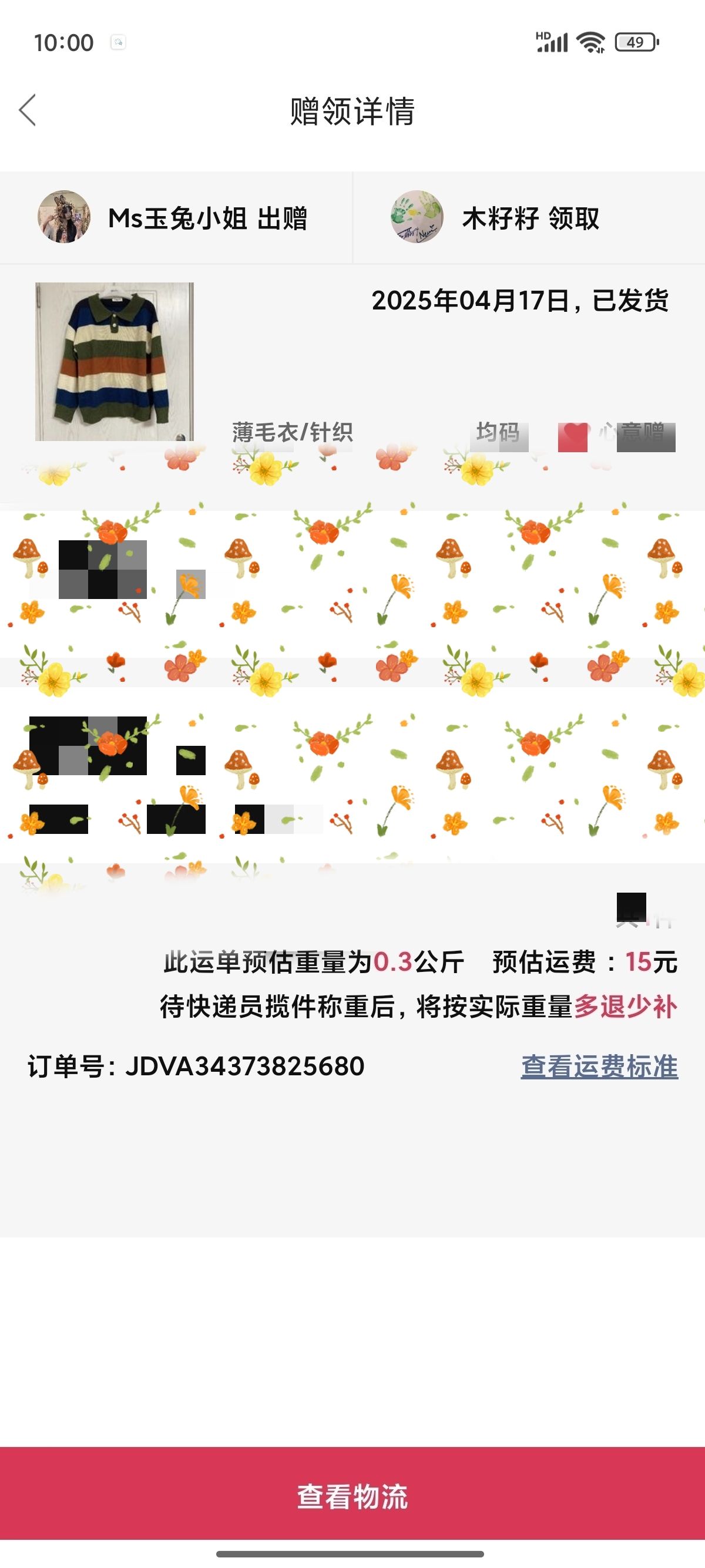
Task: Open Ms玉兔小姐's profile avatar
Action: click(x=64, y=217)
